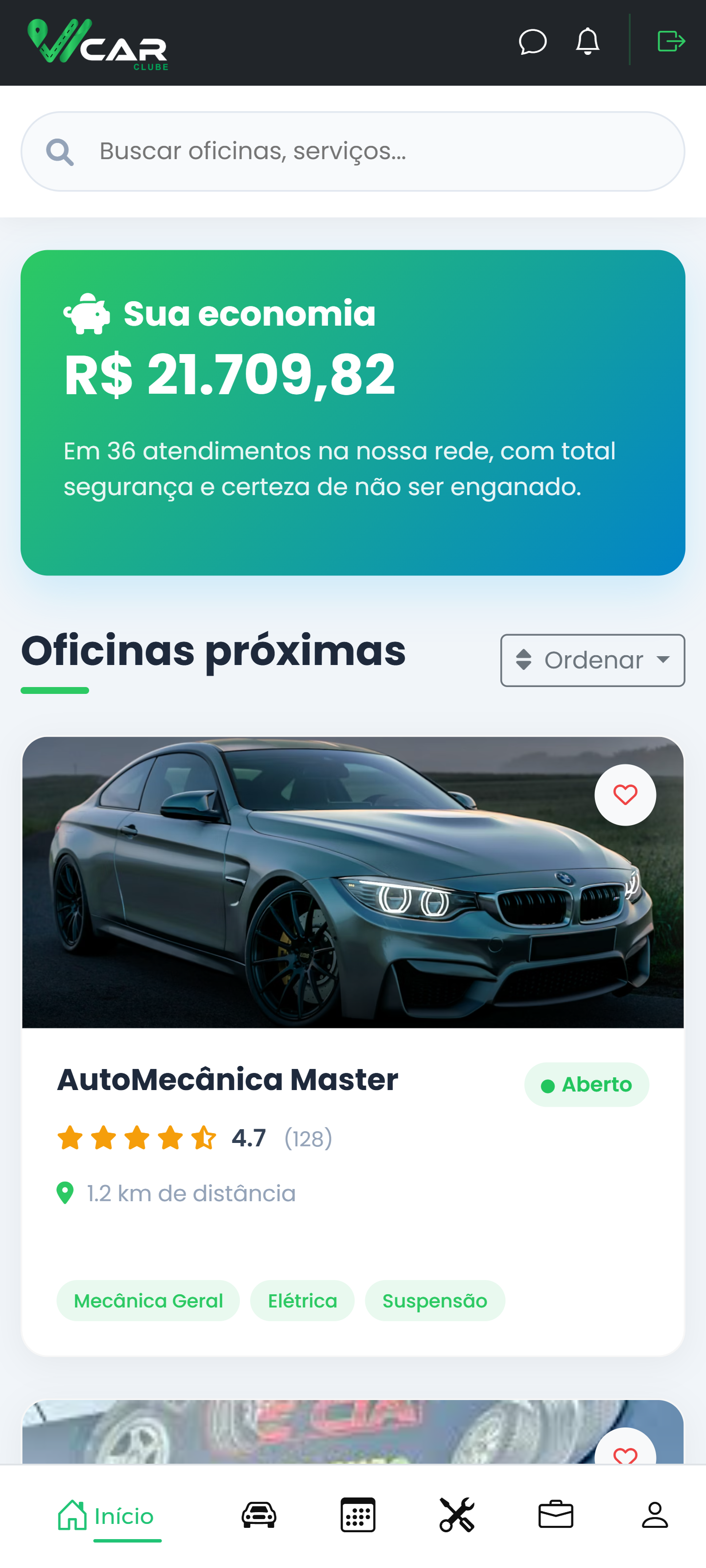
Task: Open the calendar icon in bottom navigation
Action: (357, 1516)
